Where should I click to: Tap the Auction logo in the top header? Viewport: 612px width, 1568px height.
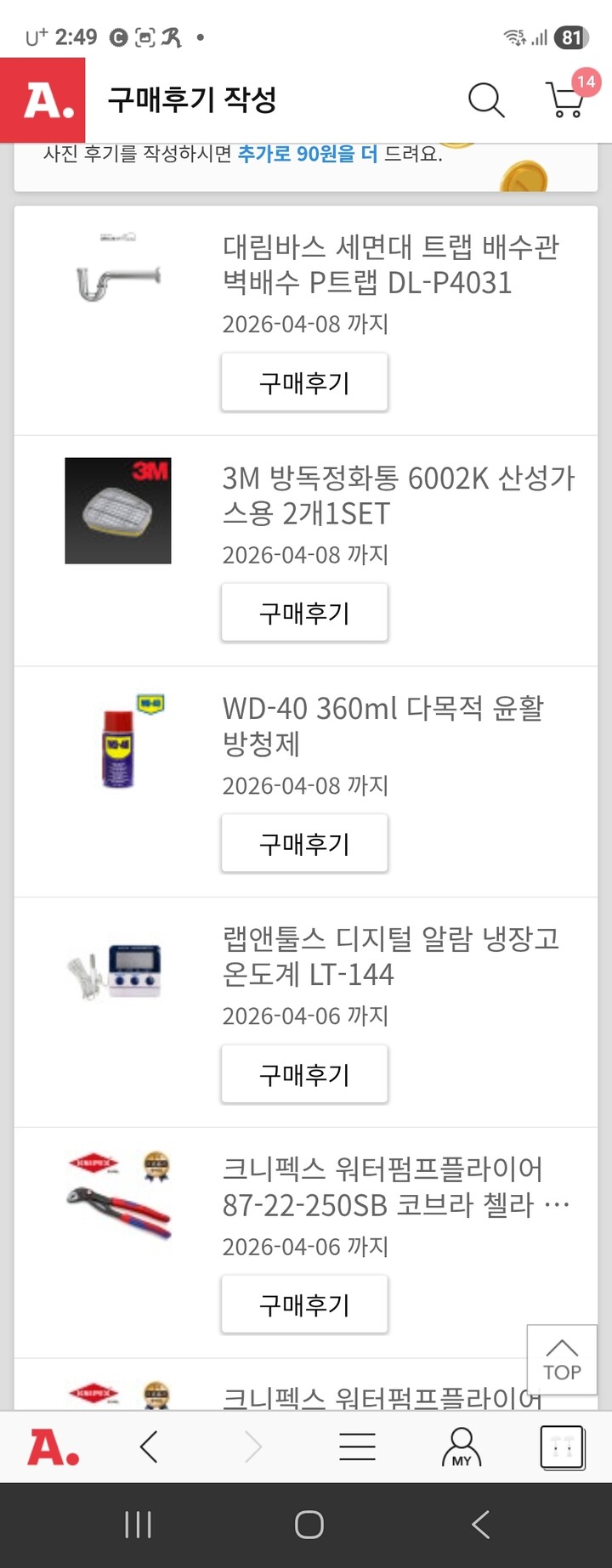point(44,99)
